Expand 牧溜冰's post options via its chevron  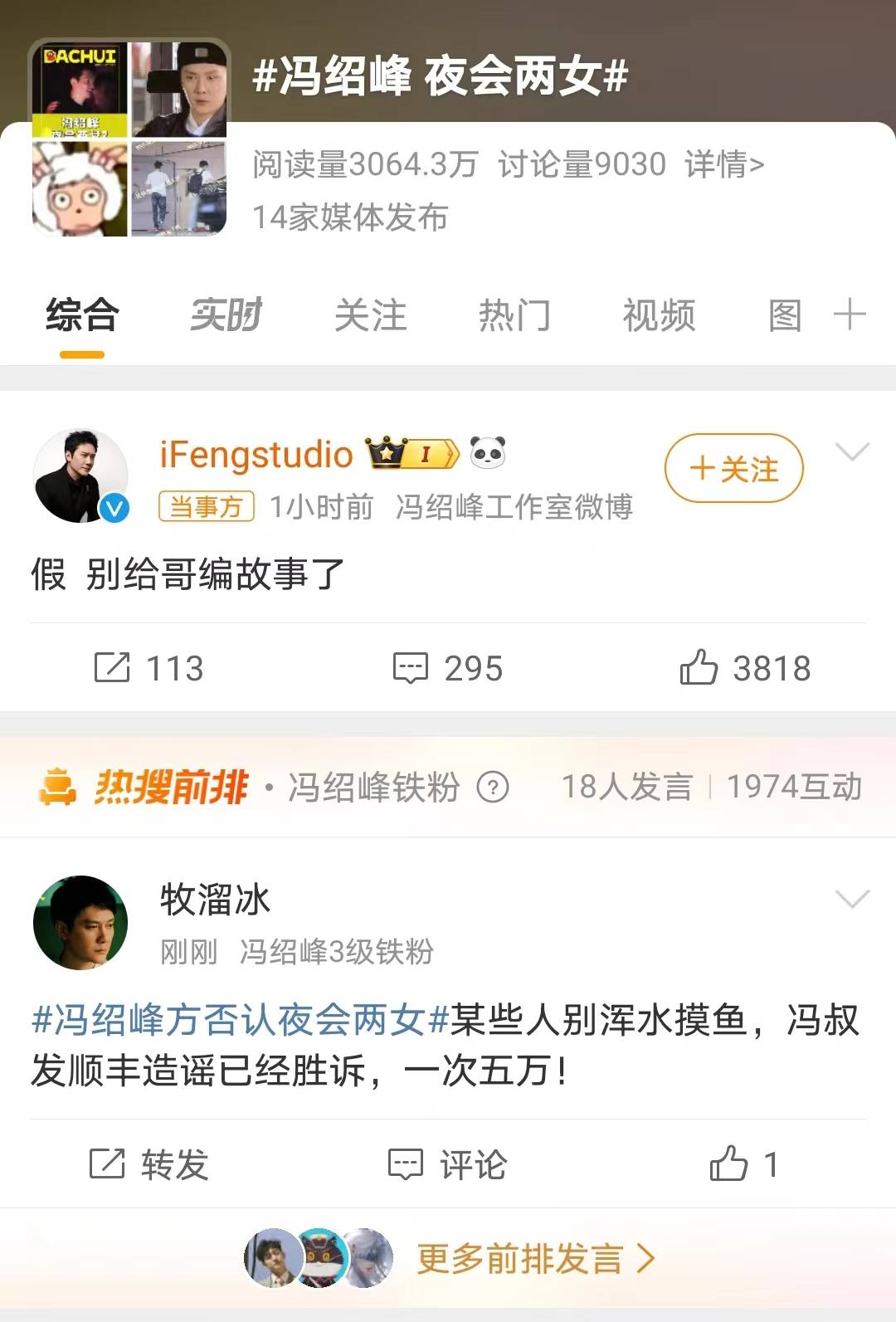pyautogui.click(x=853, y=899)
